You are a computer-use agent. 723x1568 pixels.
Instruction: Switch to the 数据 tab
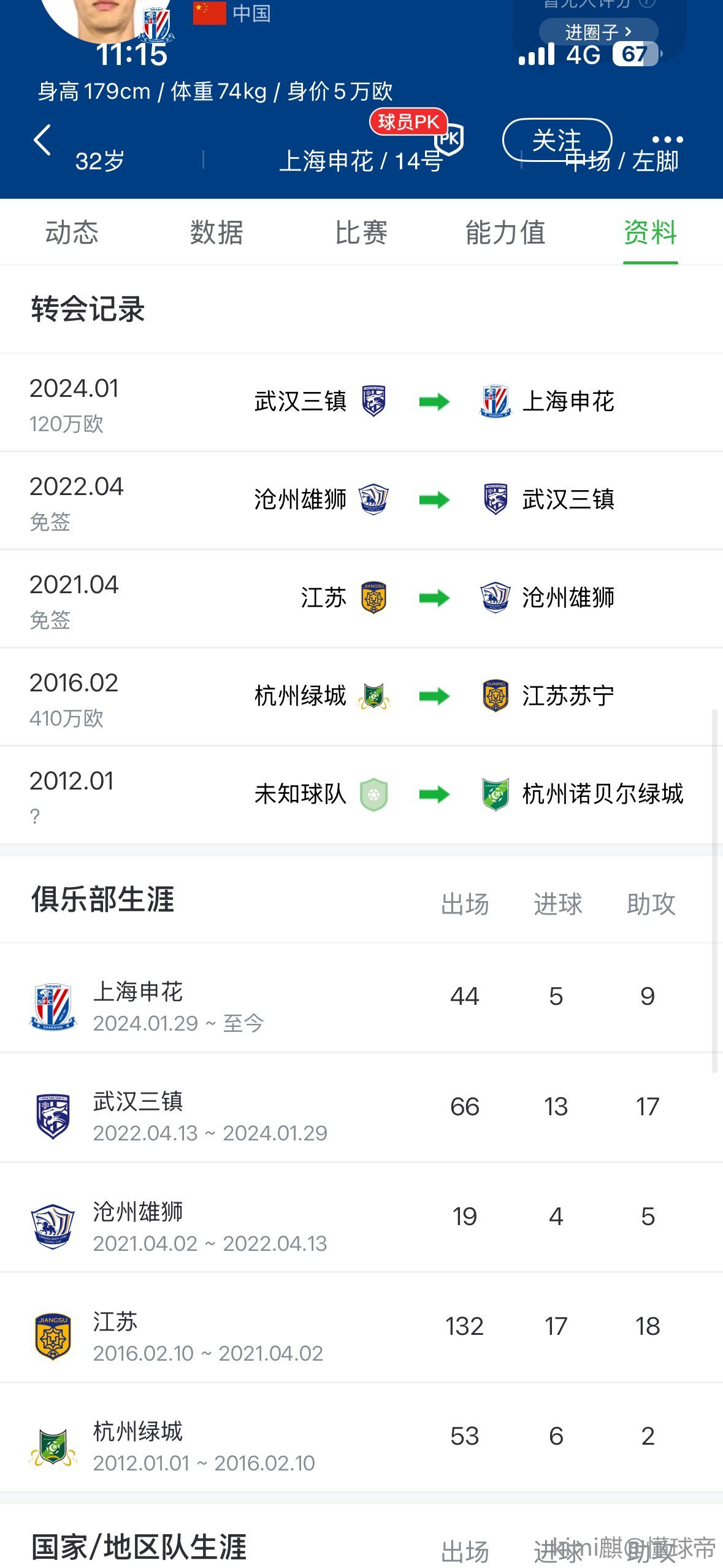(x=216, y=233)
